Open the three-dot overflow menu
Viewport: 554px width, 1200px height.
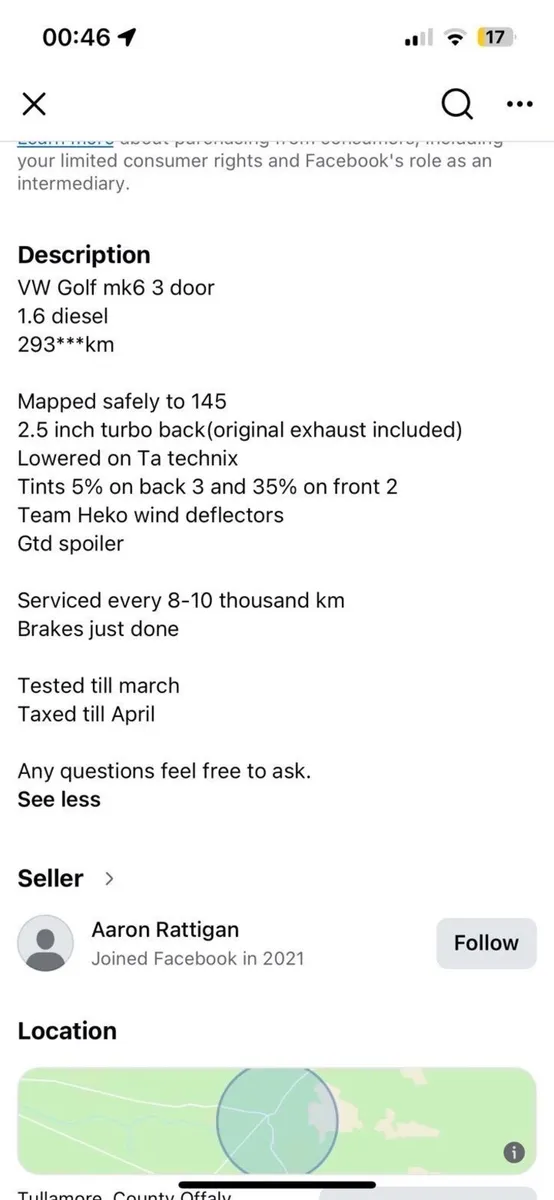(x=520, y=104)
